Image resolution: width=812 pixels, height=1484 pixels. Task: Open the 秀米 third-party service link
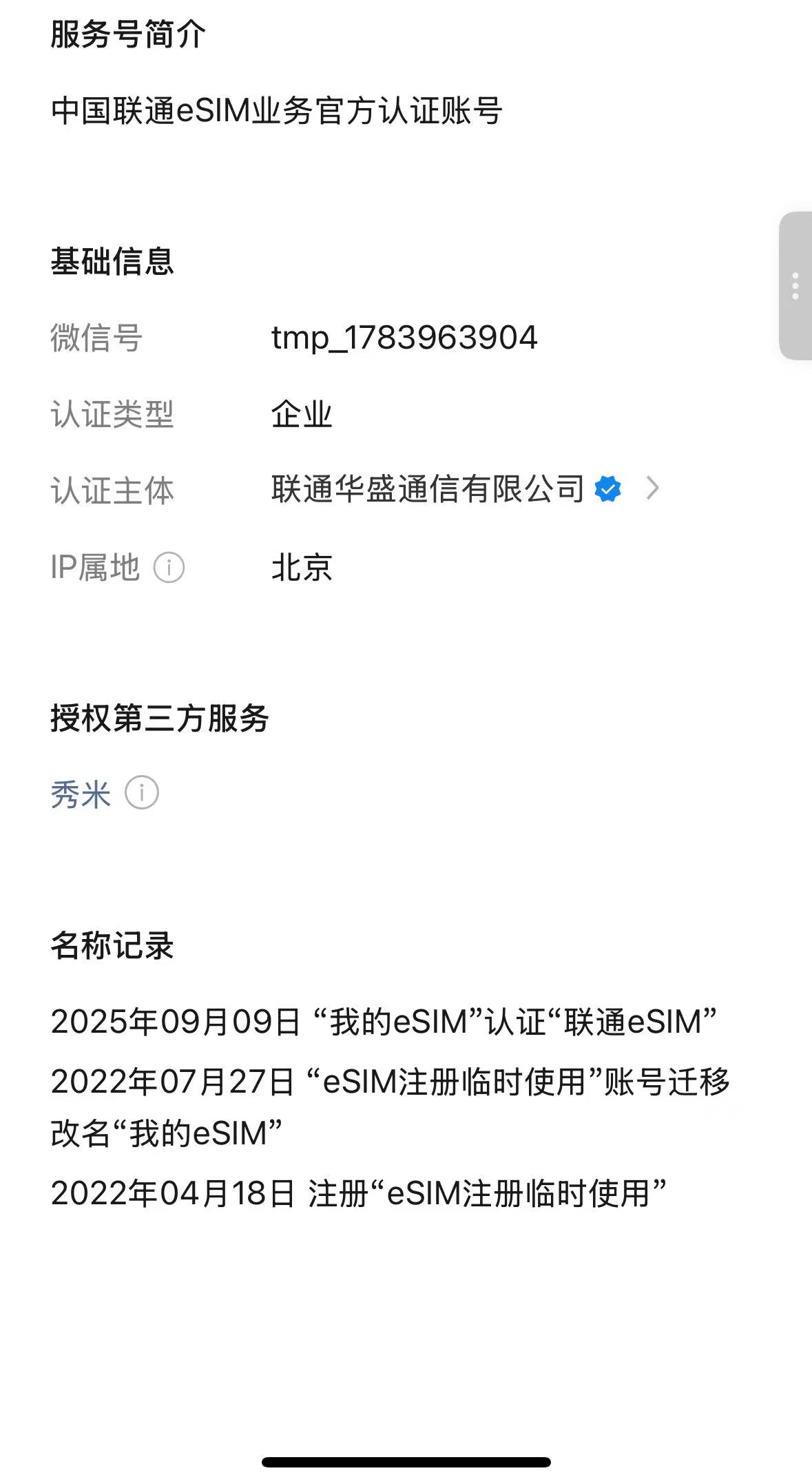click(81, 794)
